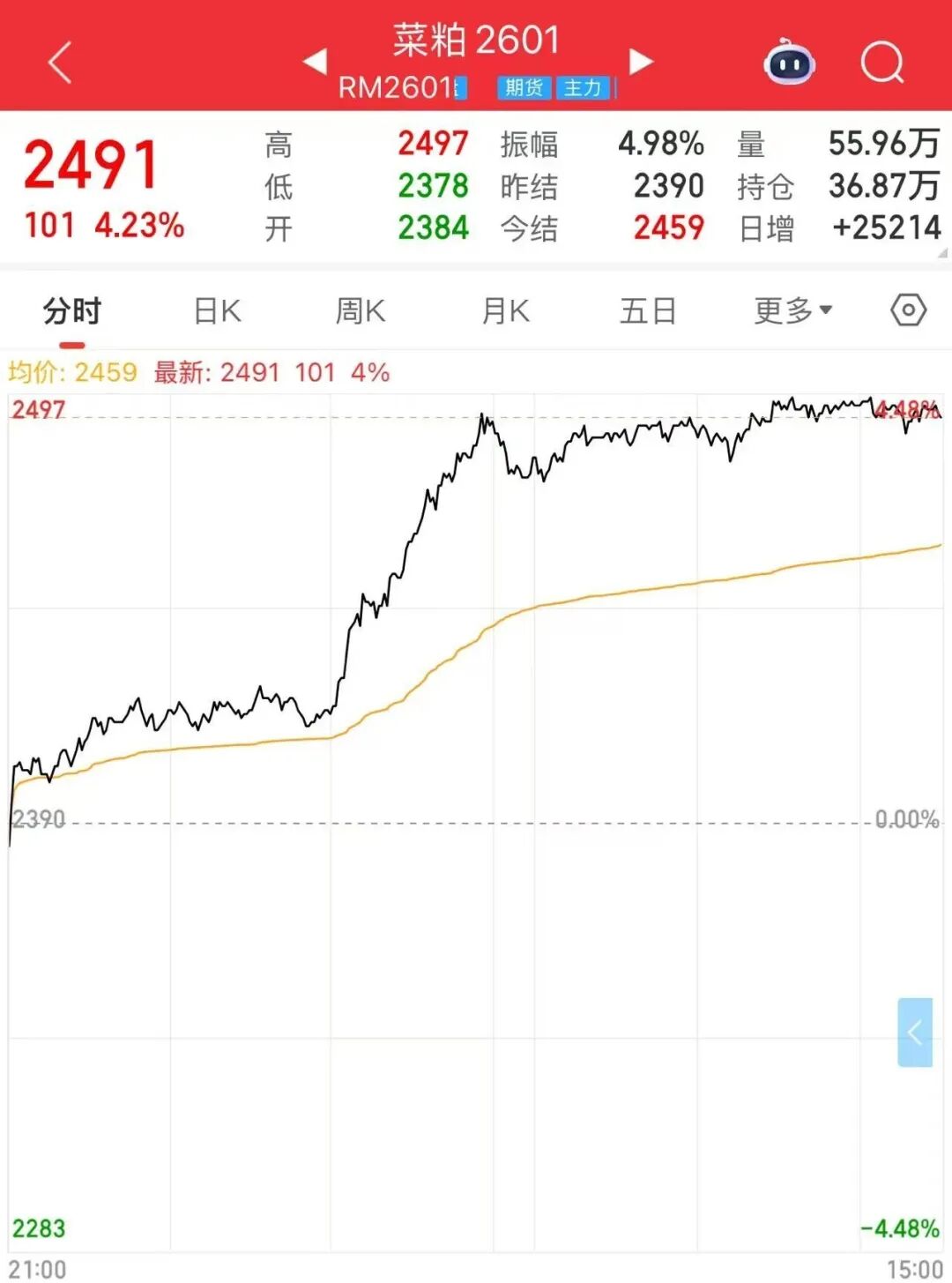Switch to the 五日 chart tab

pos(648,311)
